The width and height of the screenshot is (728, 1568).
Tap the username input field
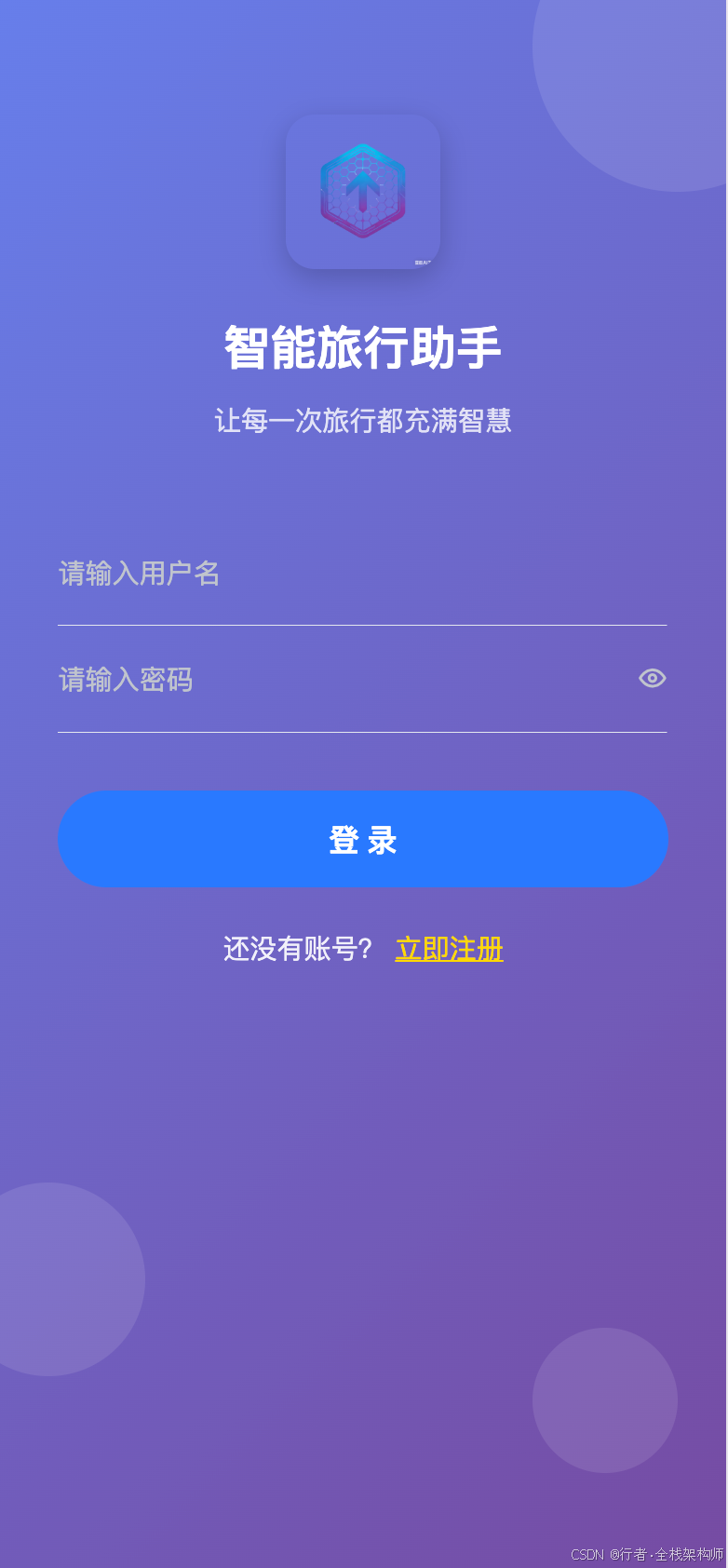click(362, 574)
